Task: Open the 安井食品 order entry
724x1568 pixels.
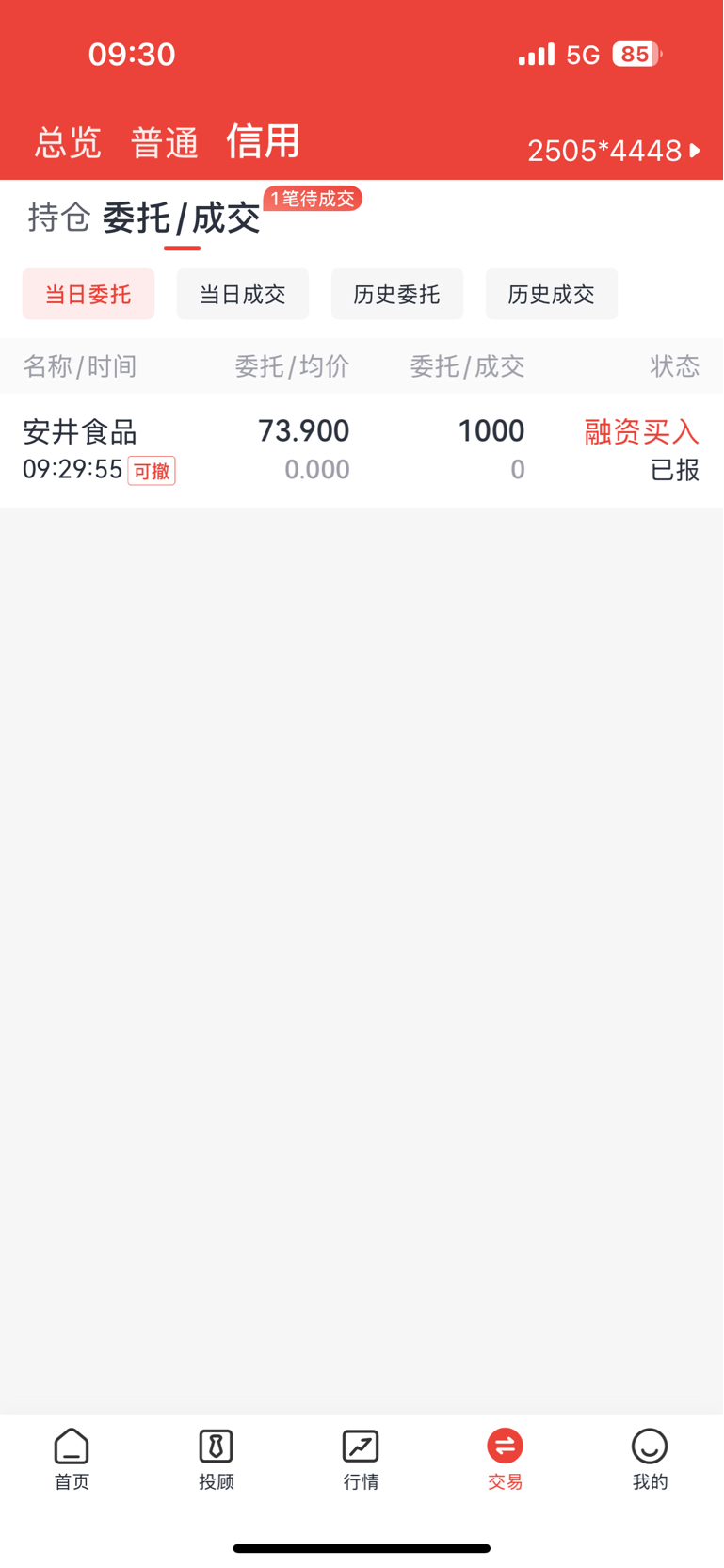Action: [x=362, y=450]
